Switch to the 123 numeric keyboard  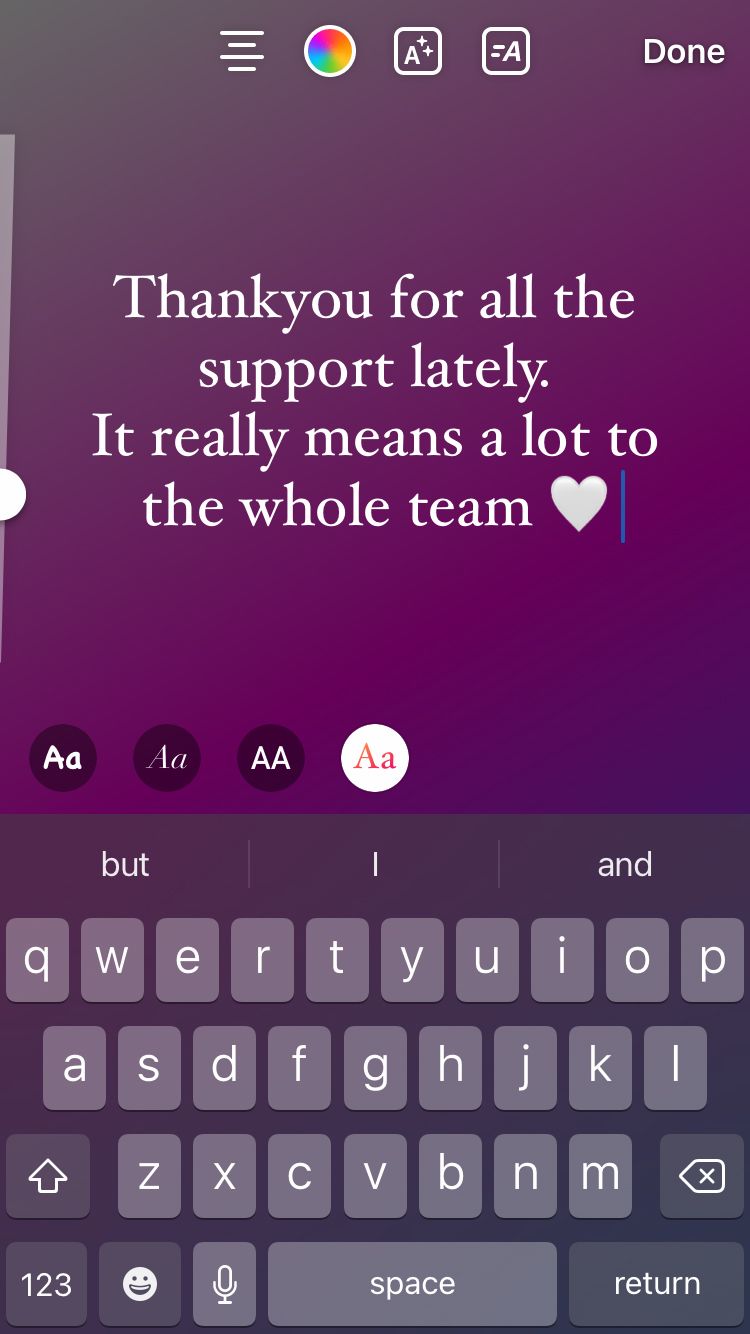click(46, 1284)
